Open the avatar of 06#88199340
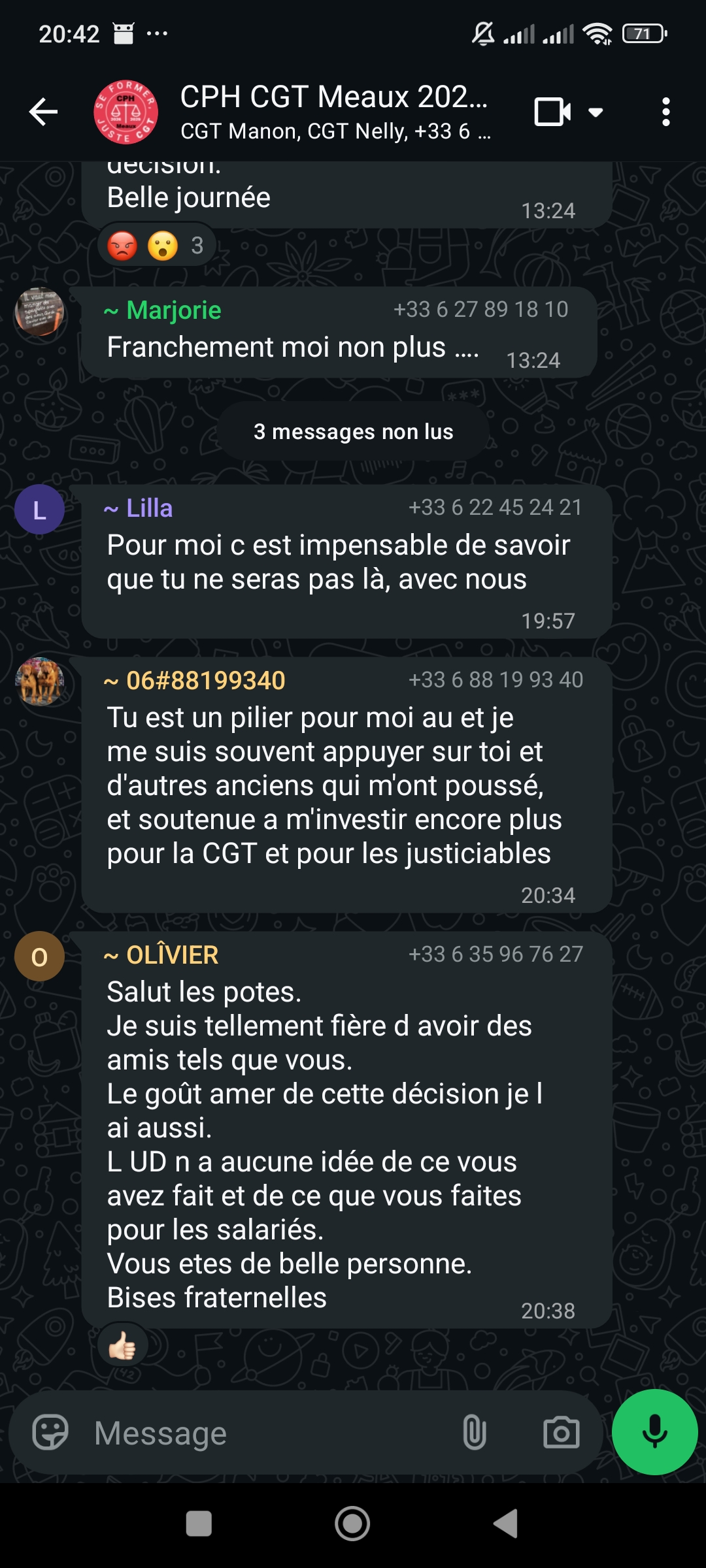 point(39,681)
